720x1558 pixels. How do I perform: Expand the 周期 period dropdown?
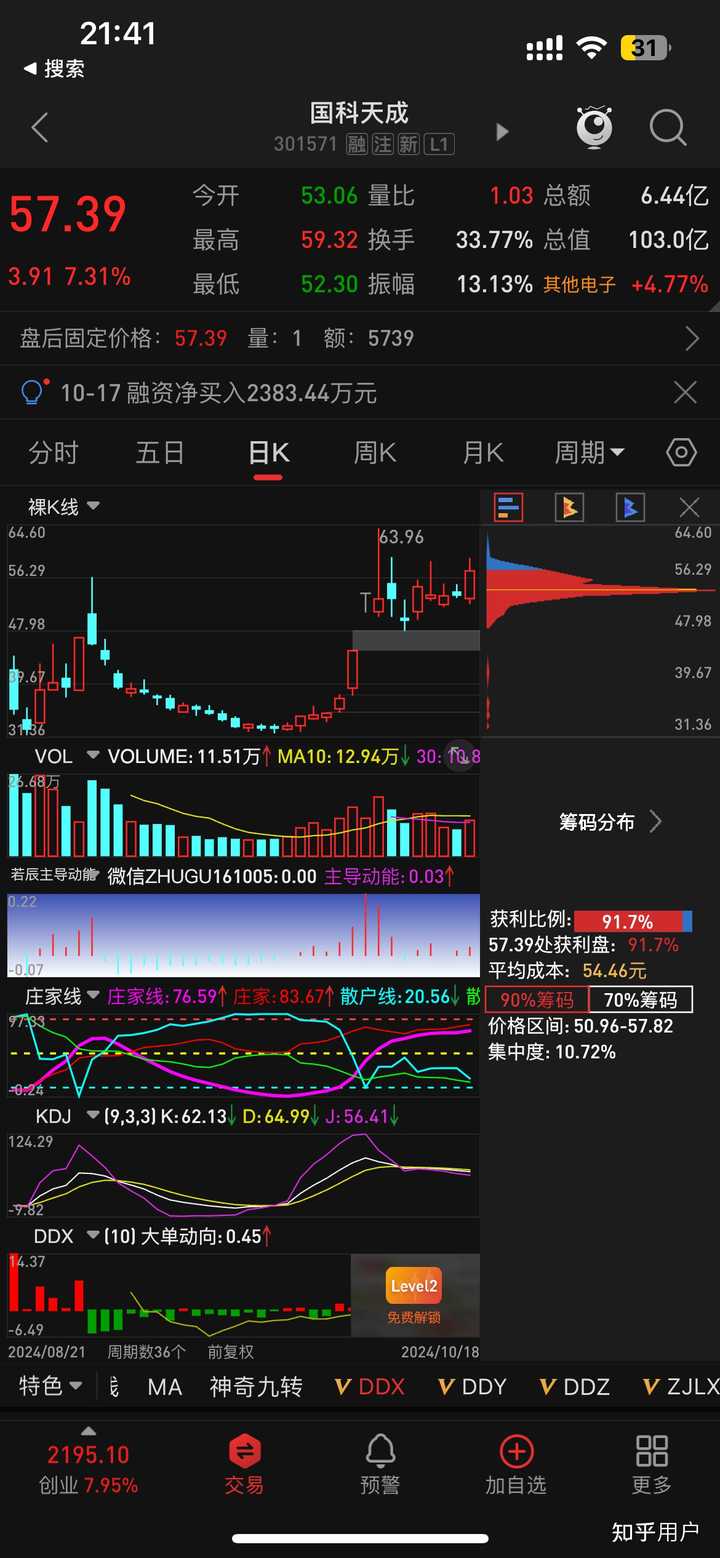coord(588,452)
